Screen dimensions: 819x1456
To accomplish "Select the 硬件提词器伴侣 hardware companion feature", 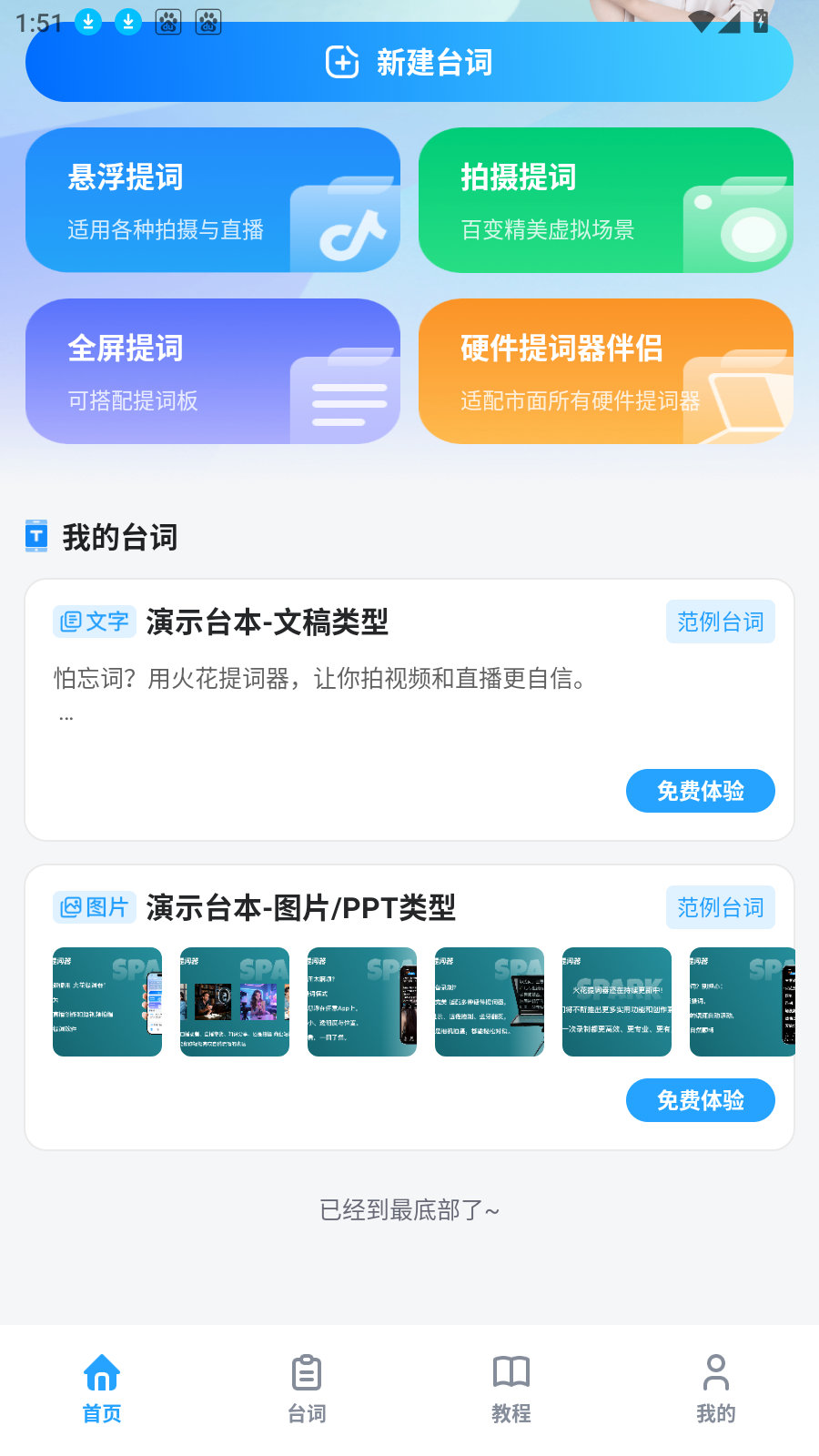I will coord(605,371).
